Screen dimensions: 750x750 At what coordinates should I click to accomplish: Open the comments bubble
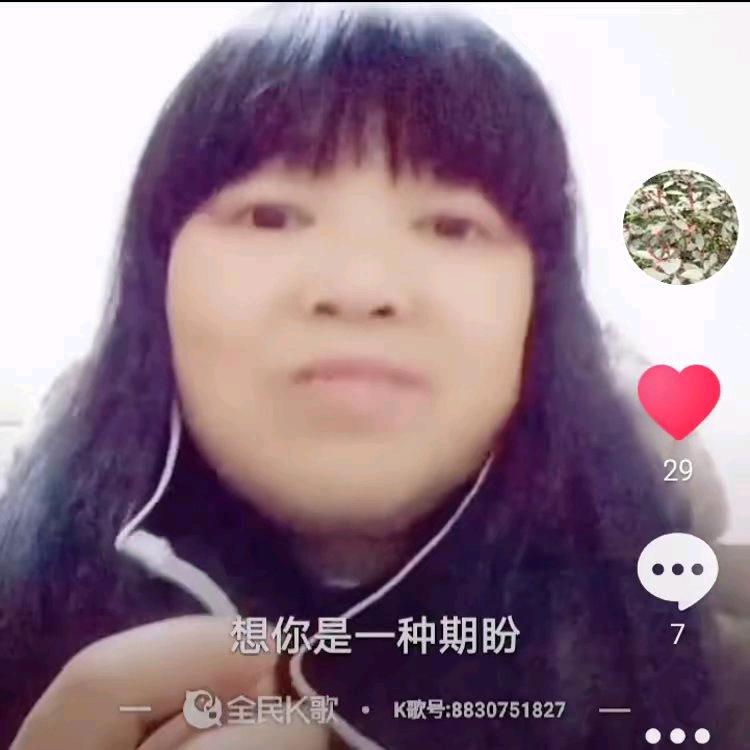[x=678, y=570]
